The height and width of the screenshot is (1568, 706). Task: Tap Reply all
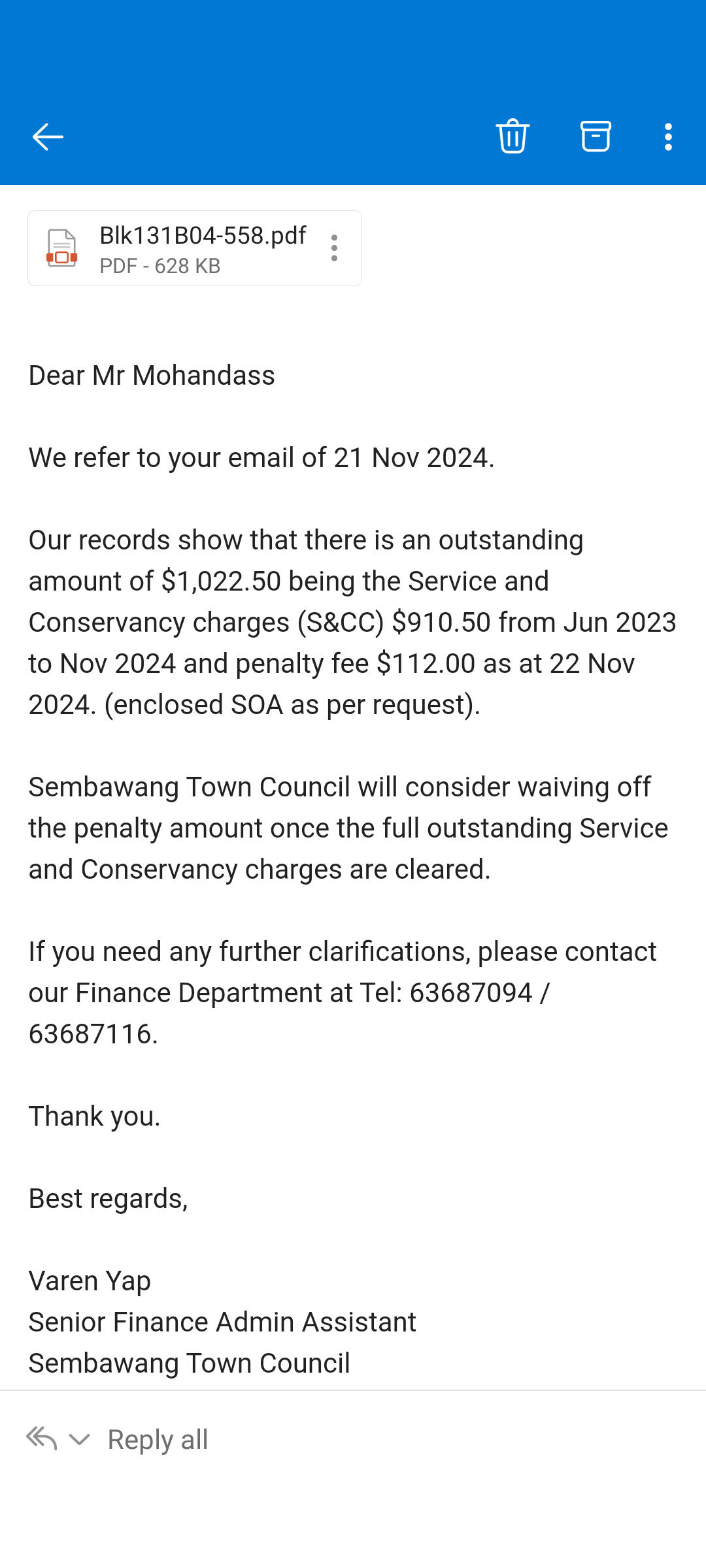[x=158, y=1439]
